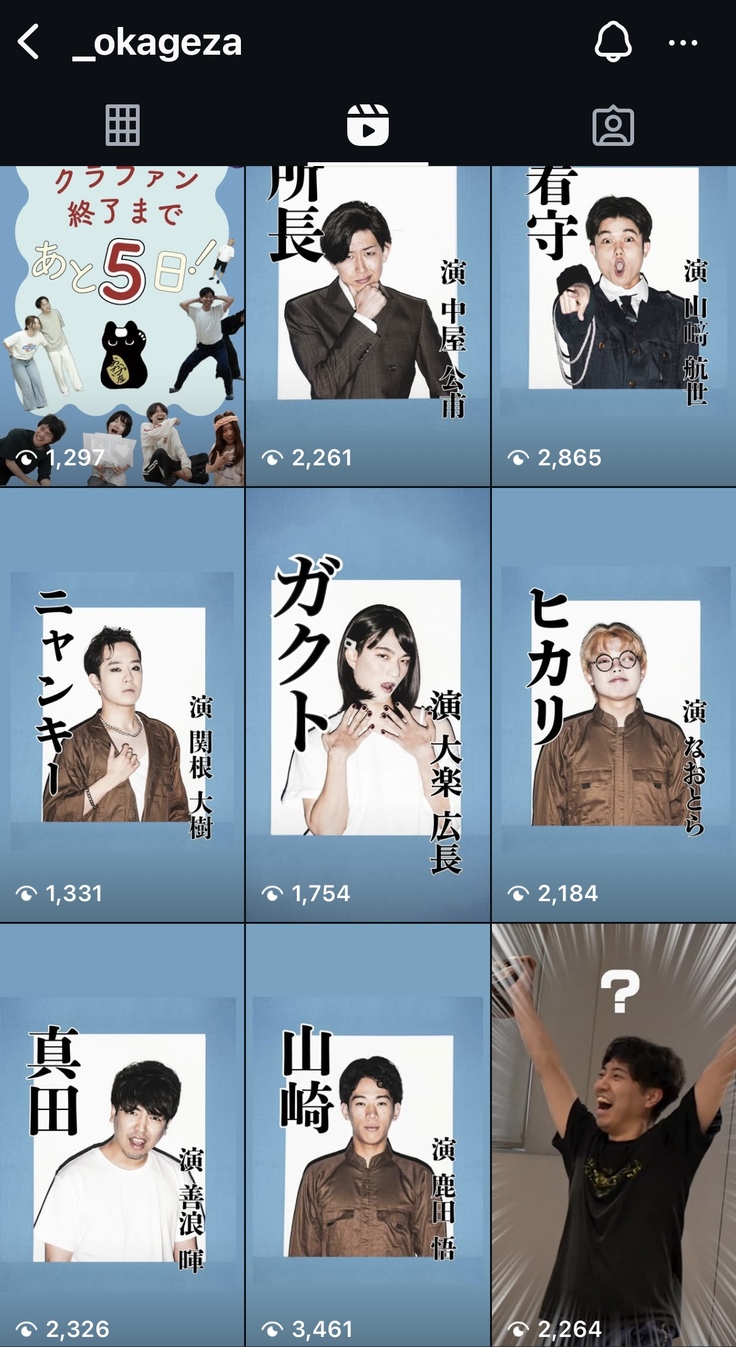This screenshot has width=736, height=1347.
Task: Watch the 山崎 reel with 3,461 views
Action: (367, 1135)
